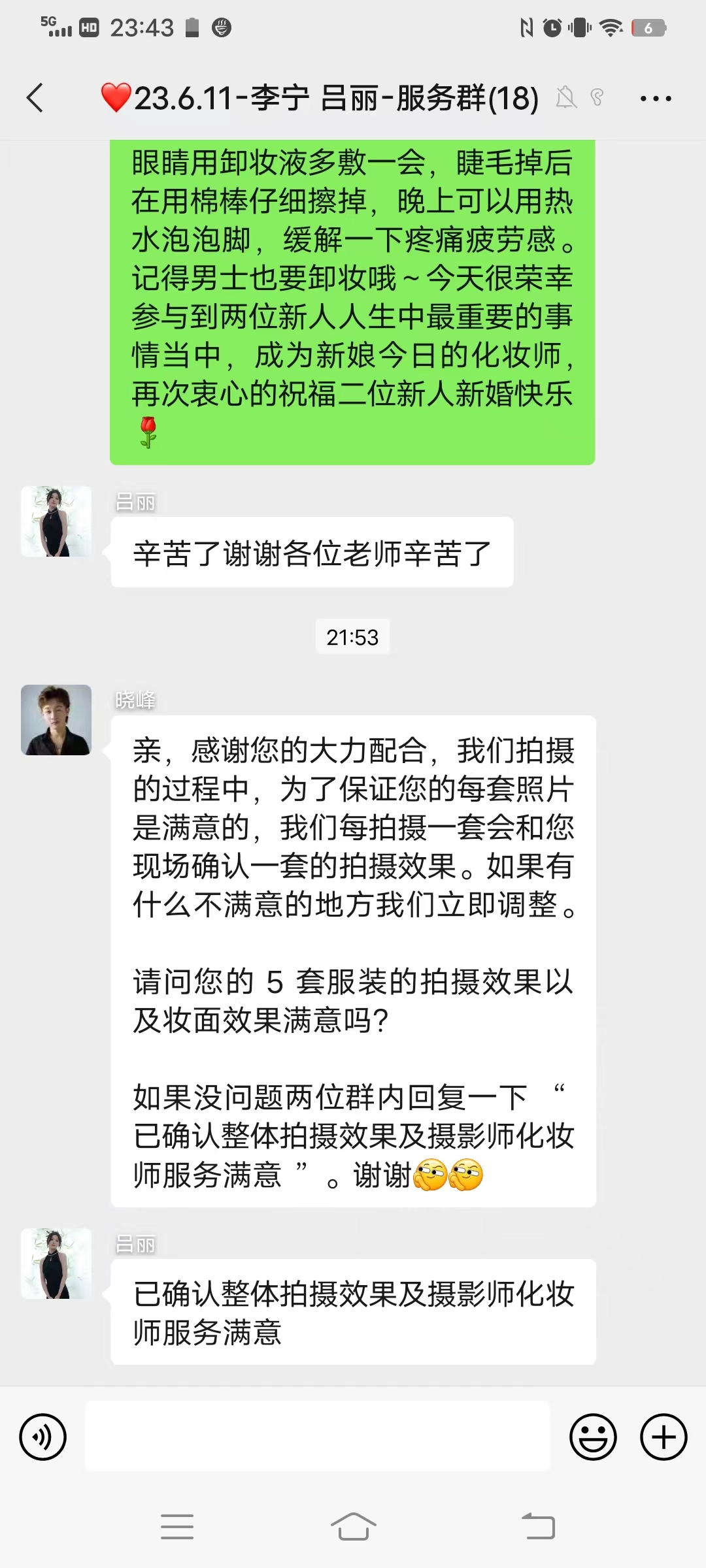The width and height of the screenshot is (706, 1568).
Task: Switch to voice message input
Action: coord(43,1437)
